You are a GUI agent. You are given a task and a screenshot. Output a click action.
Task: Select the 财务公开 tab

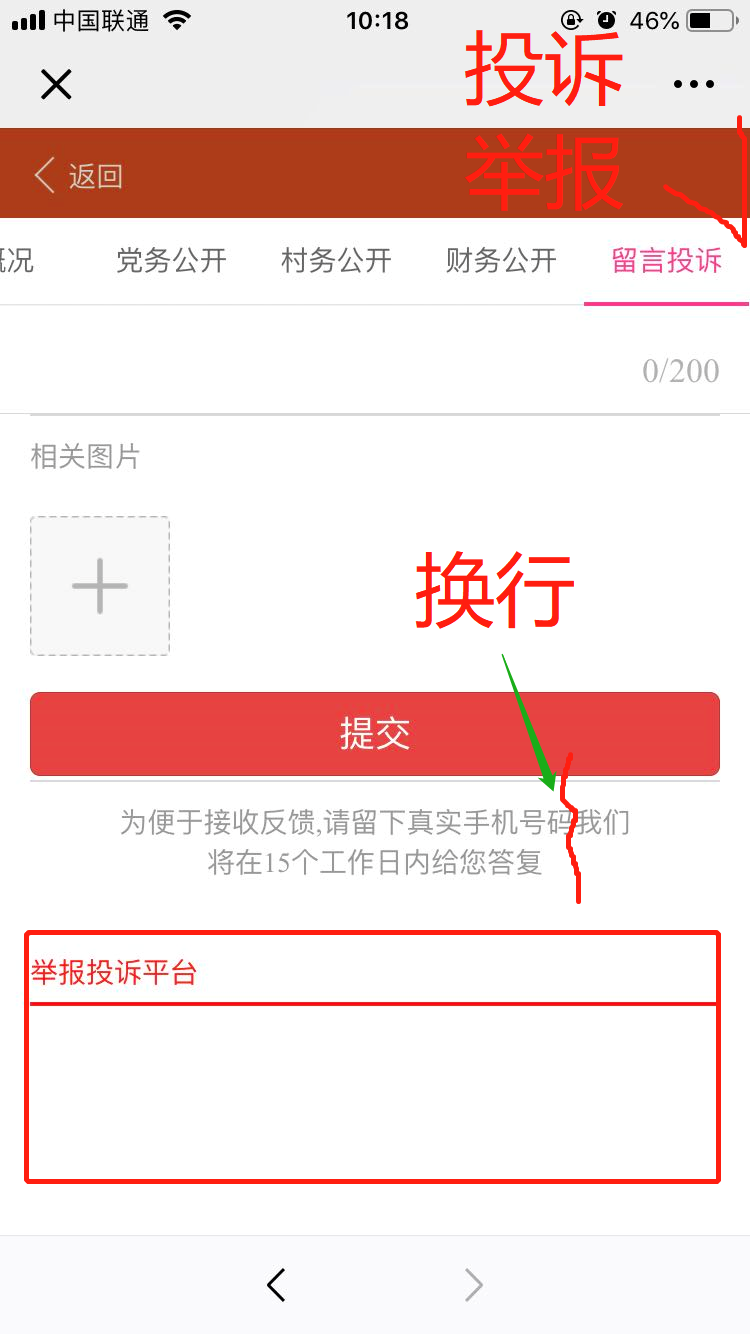pyautogui.click(x=501, y=261)
